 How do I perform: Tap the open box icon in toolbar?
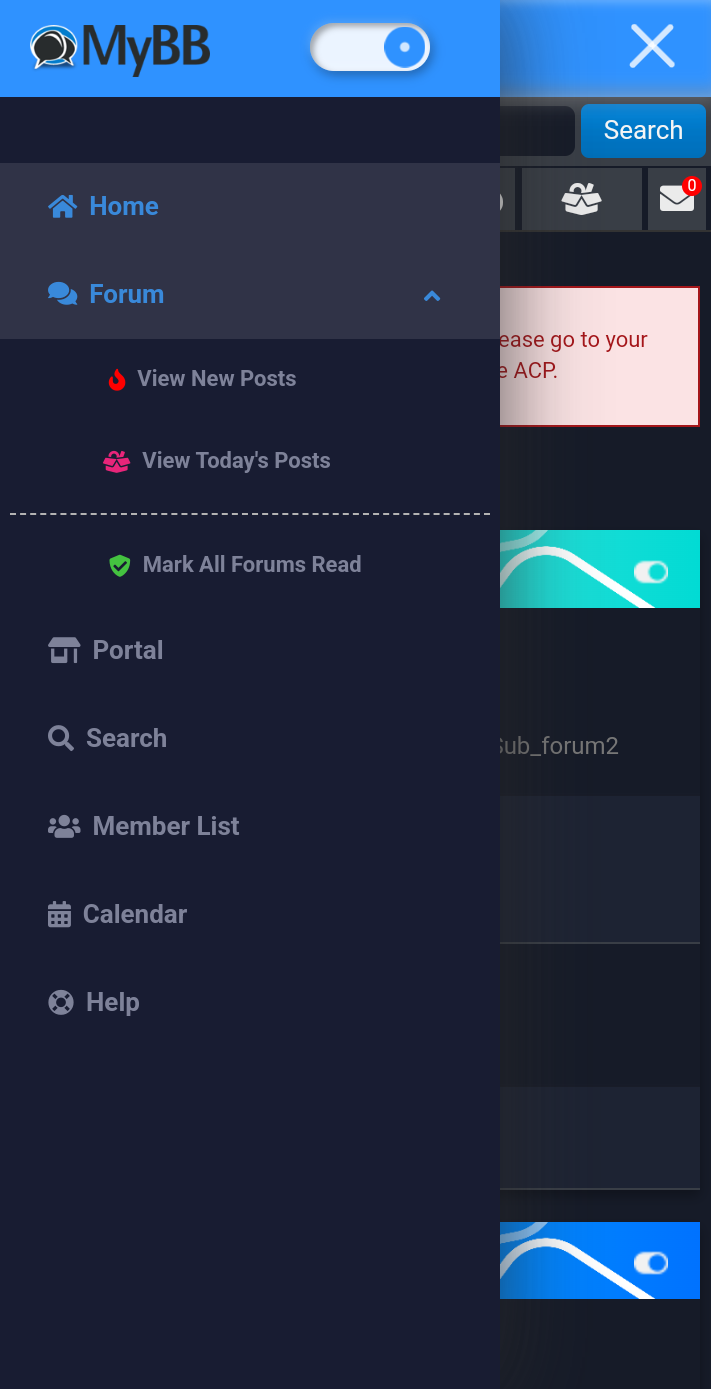coord(581,199)
